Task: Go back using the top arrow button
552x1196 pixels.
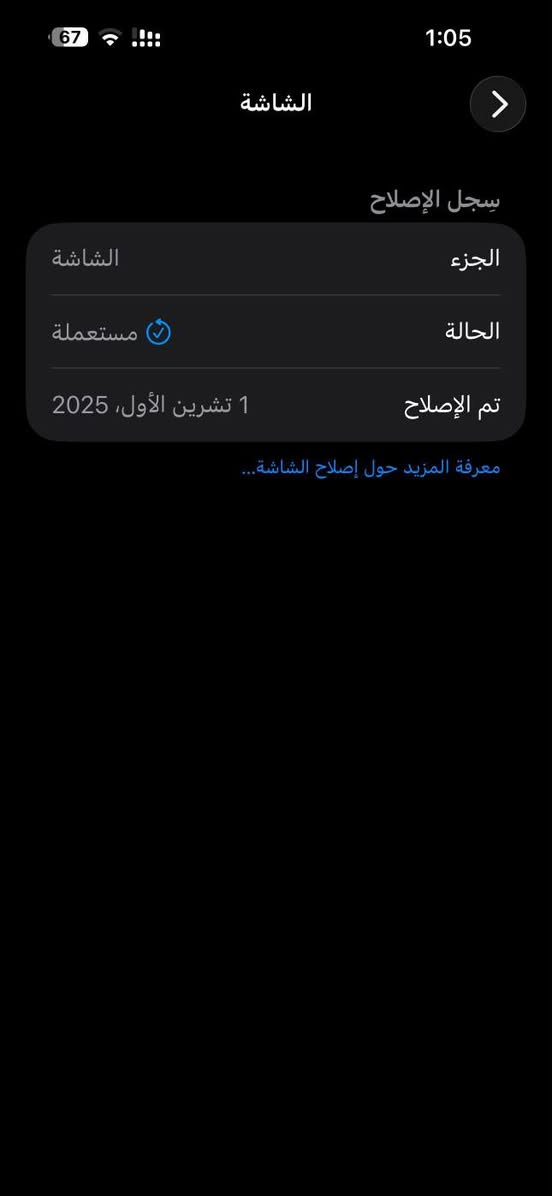Action: tap(498, 104)
